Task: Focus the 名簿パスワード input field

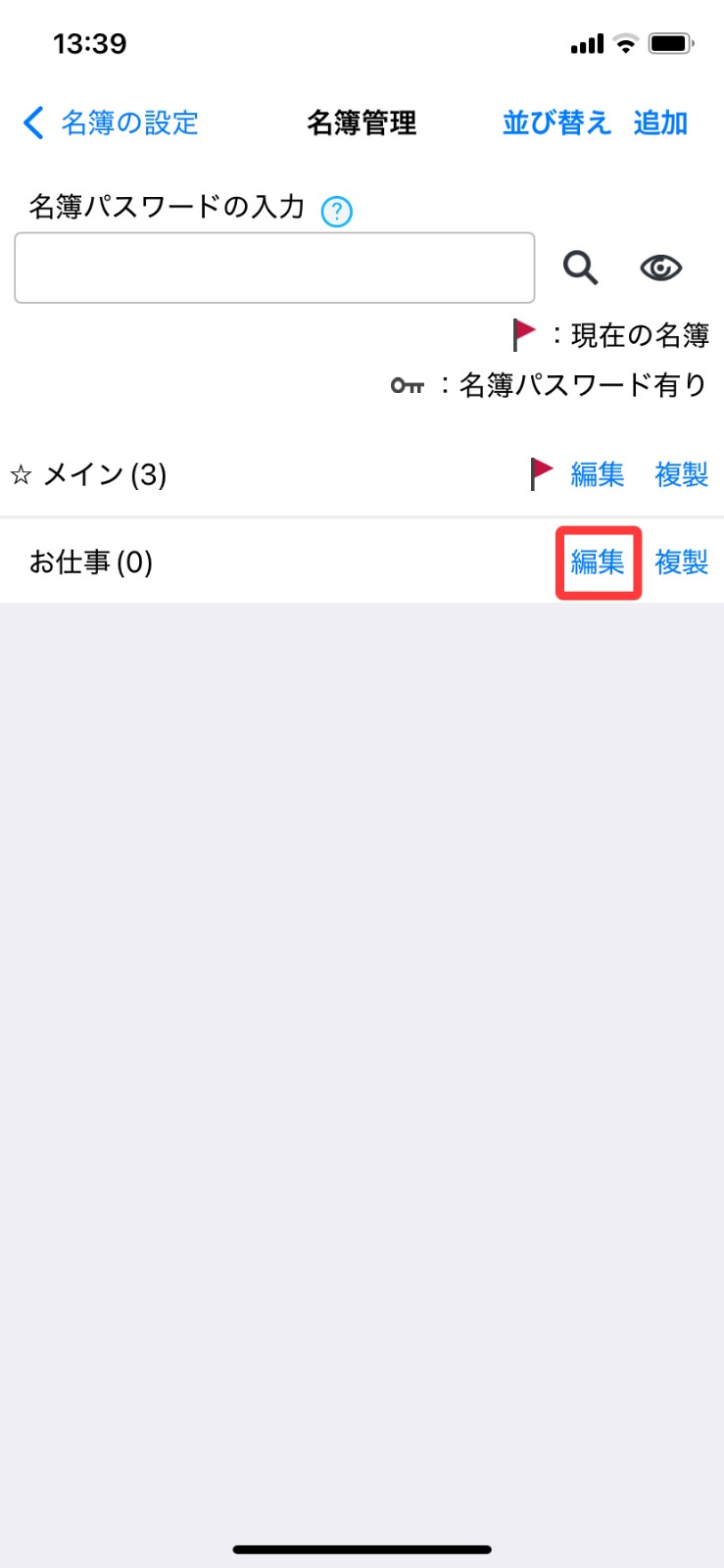Action: [x=274, y=268]
